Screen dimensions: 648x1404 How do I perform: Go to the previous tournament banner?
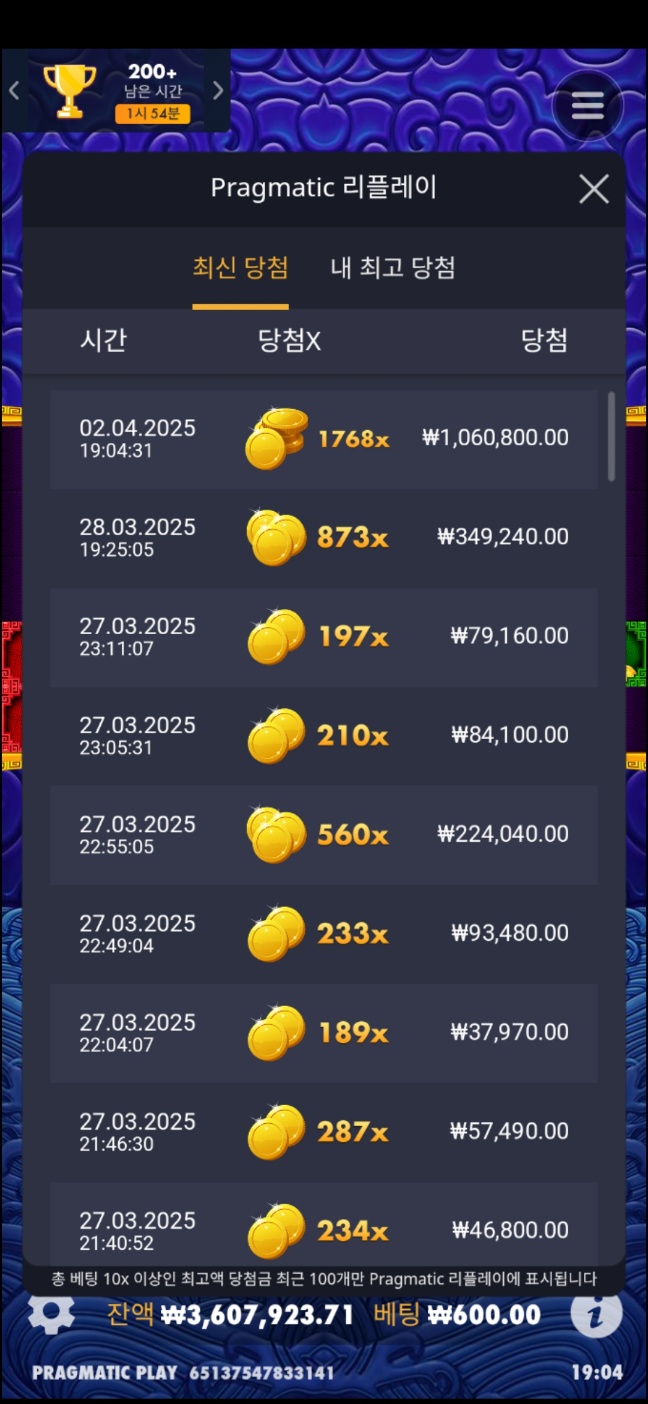coord(14,91)
